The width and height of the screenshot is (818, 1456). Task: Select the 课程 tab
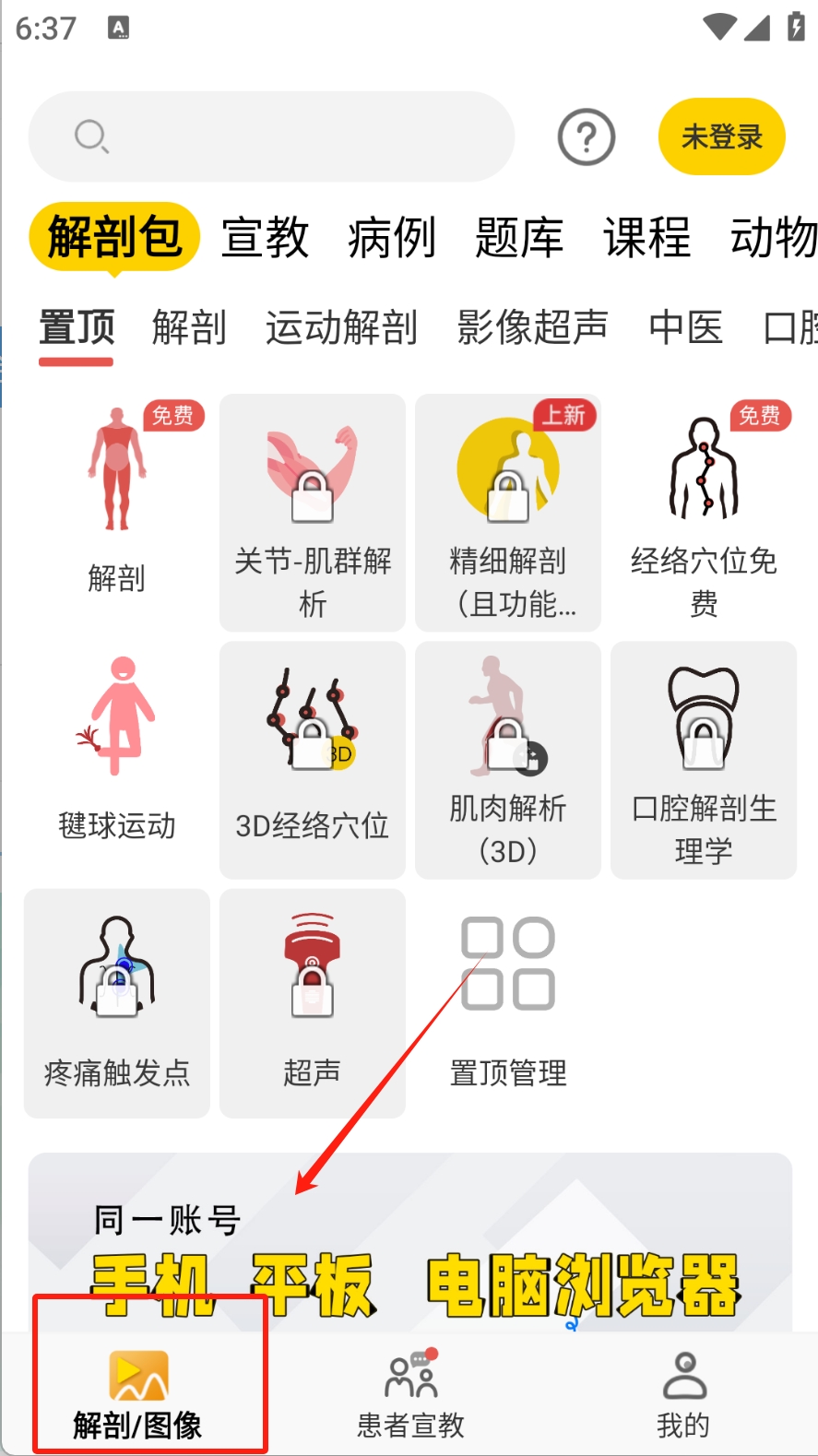(646, 238)
